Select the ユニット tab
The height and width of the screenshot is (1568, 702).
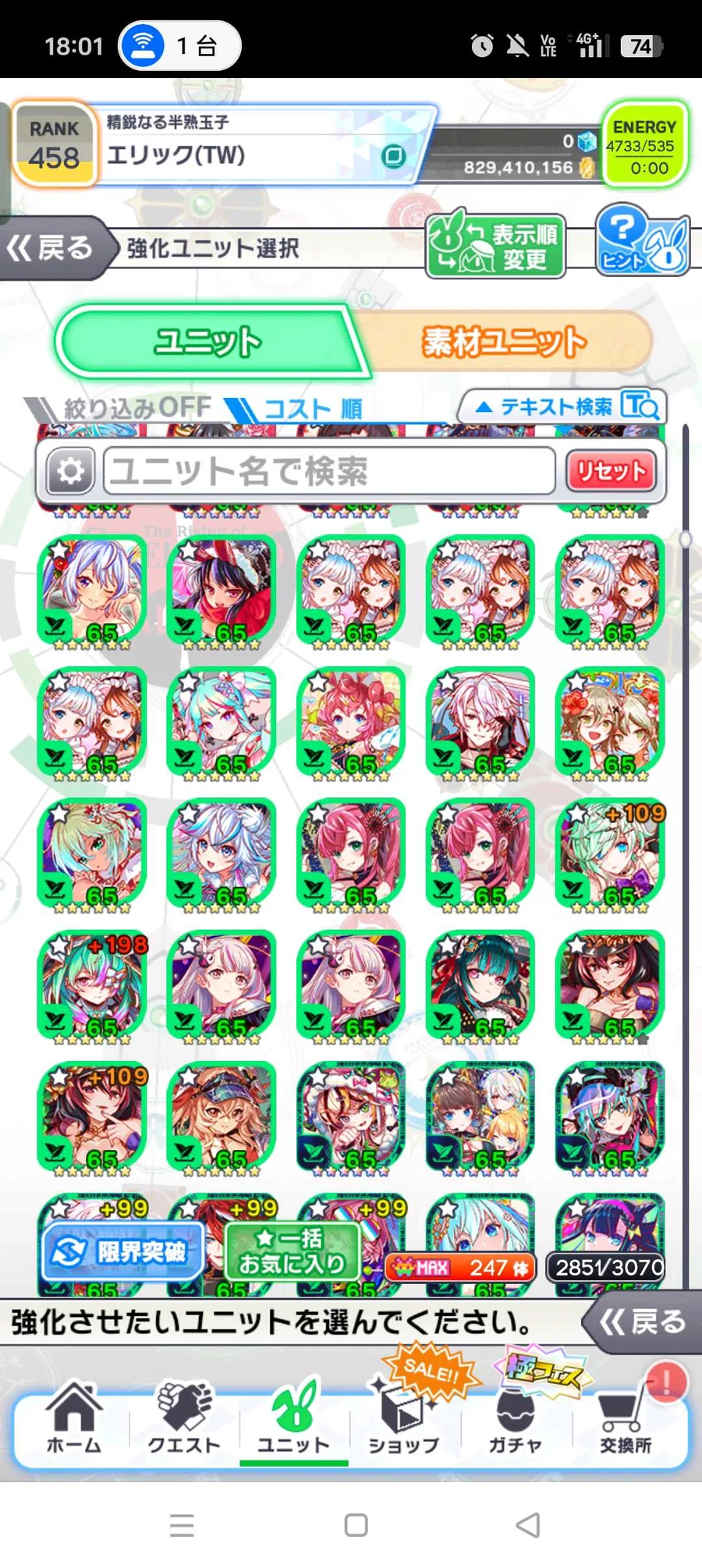click(207, 342)
